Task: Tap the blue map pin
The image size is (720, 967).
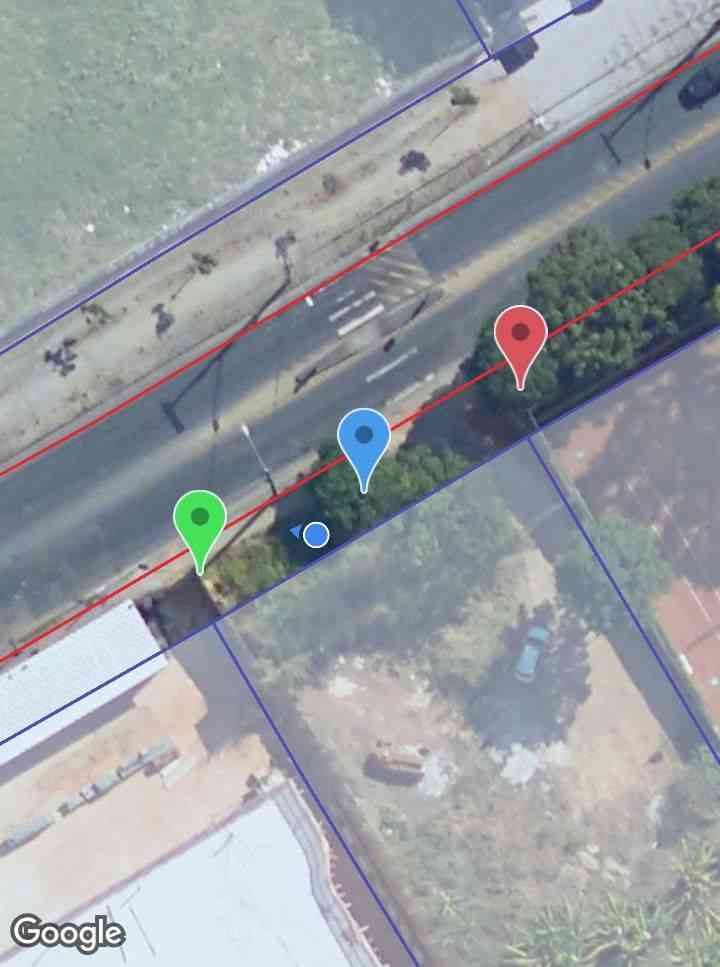Action: click(x=363, y=439)
